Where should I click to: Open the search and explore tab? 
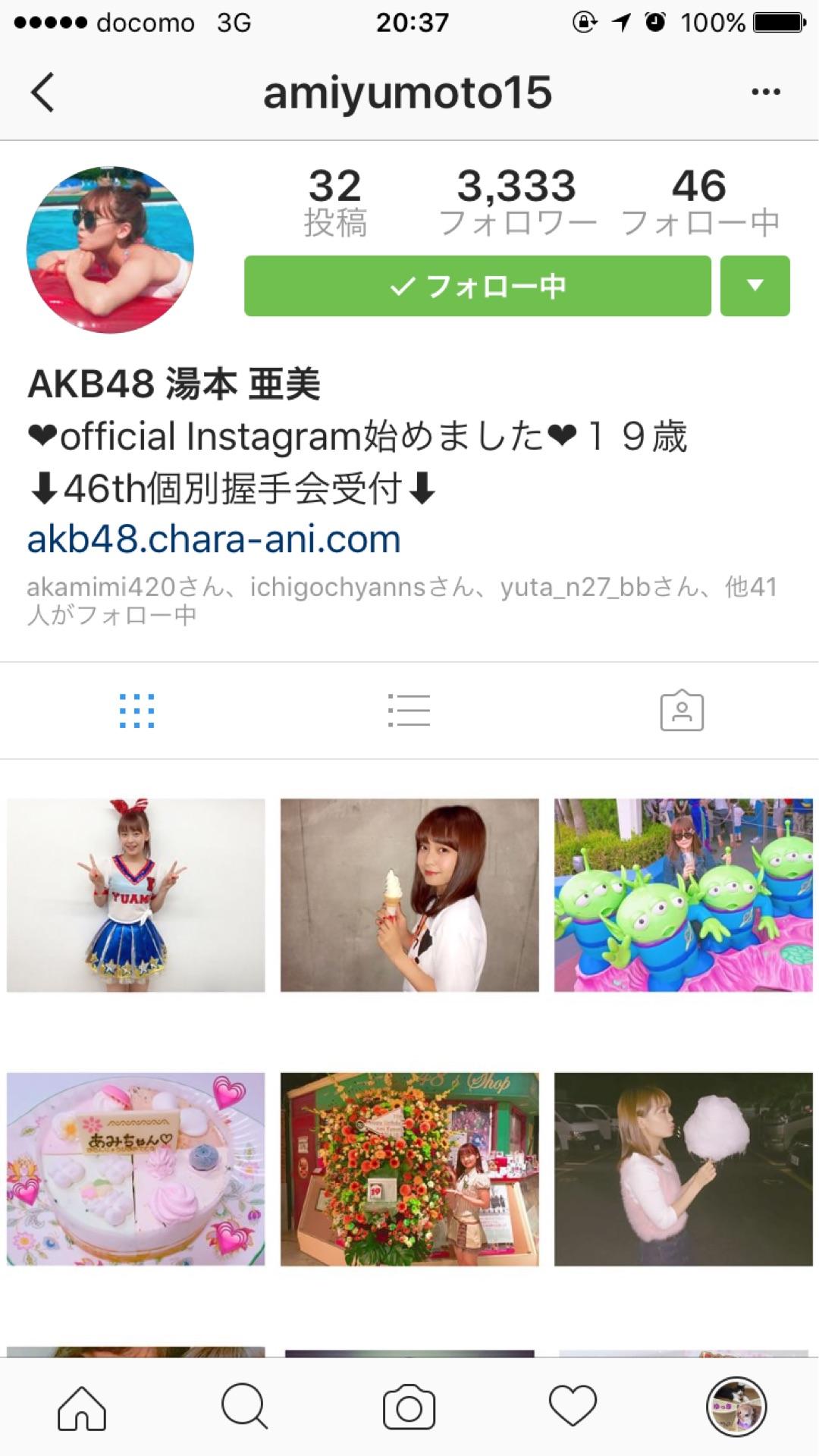click(x=245, y=1407)
